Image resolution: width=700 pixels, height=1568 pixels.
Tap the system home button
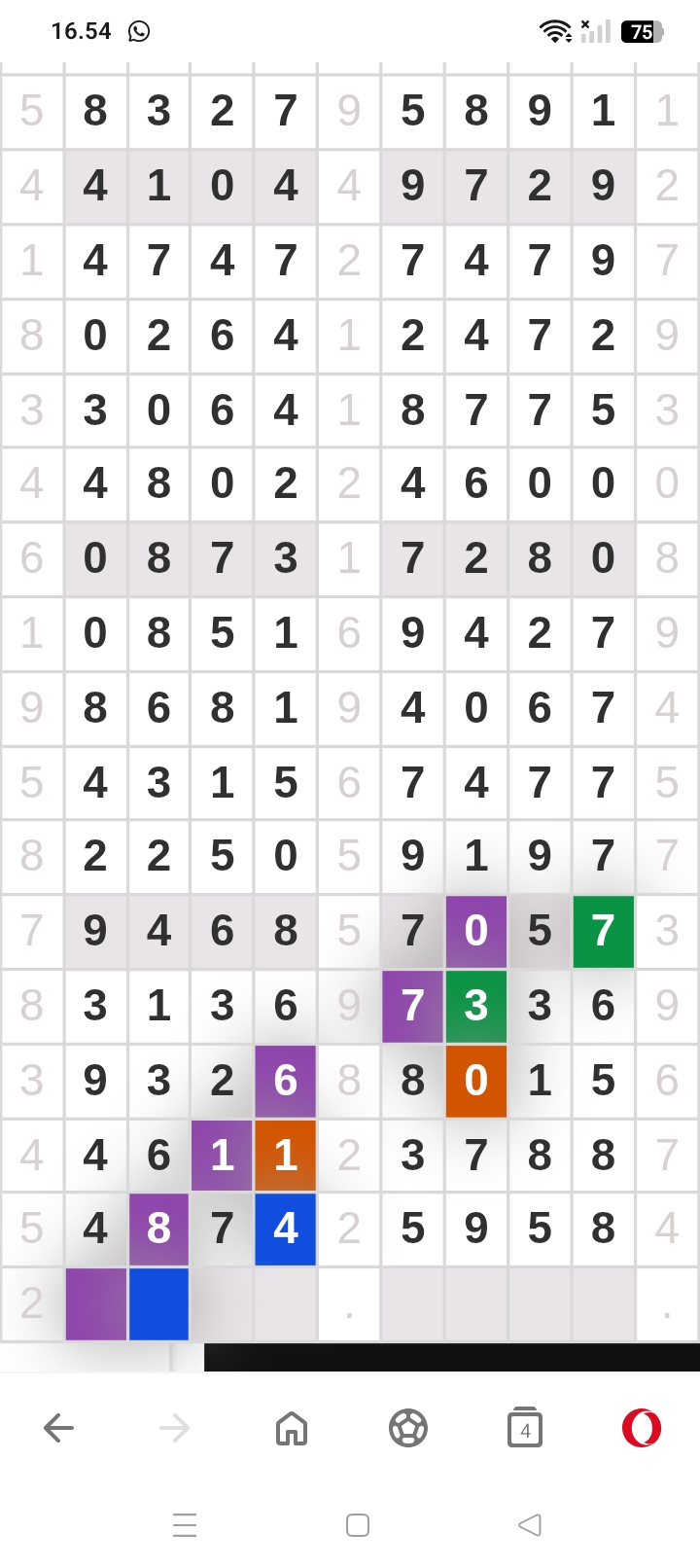358,1525
